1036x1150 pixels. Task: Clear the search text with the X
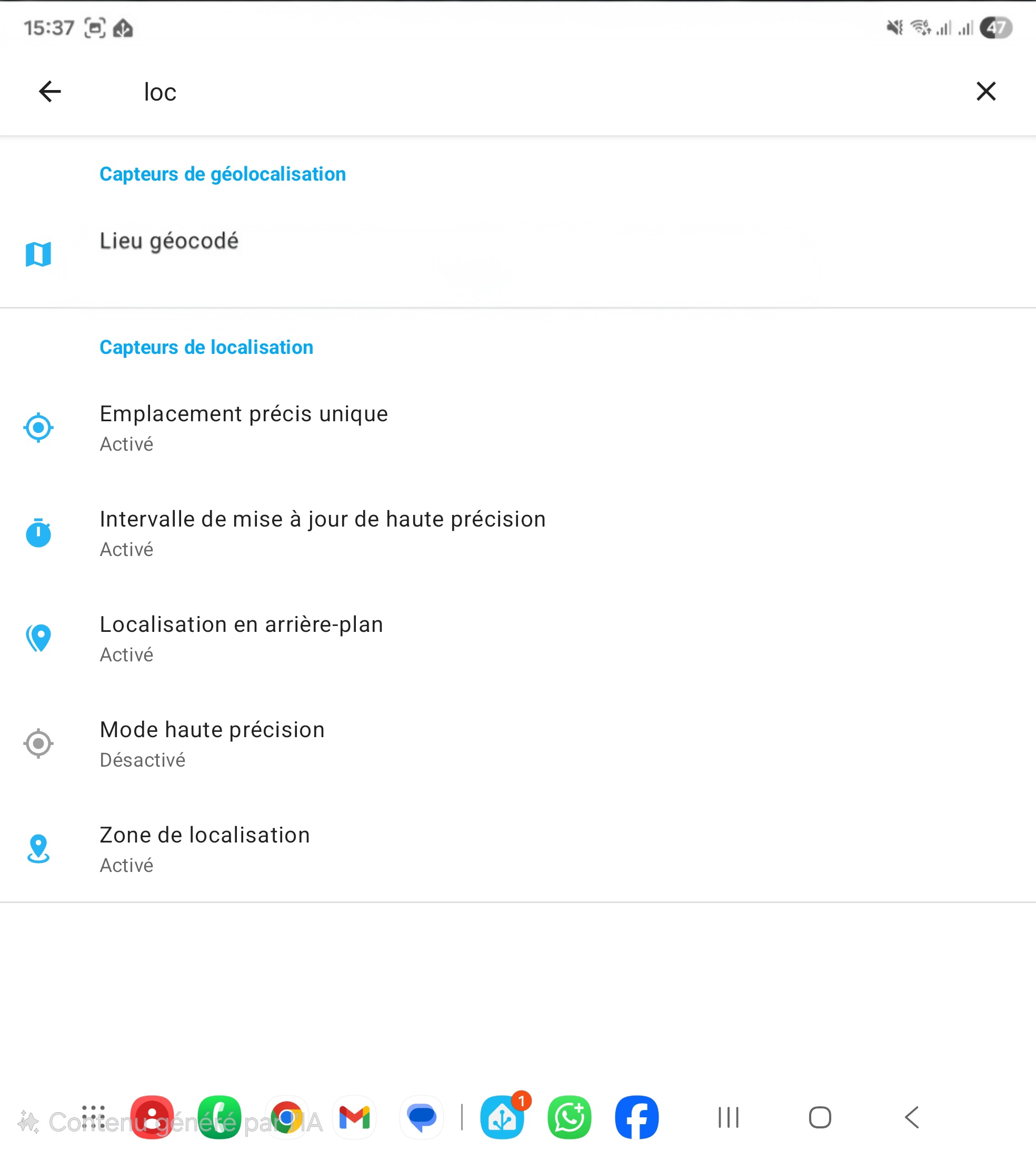985,91
